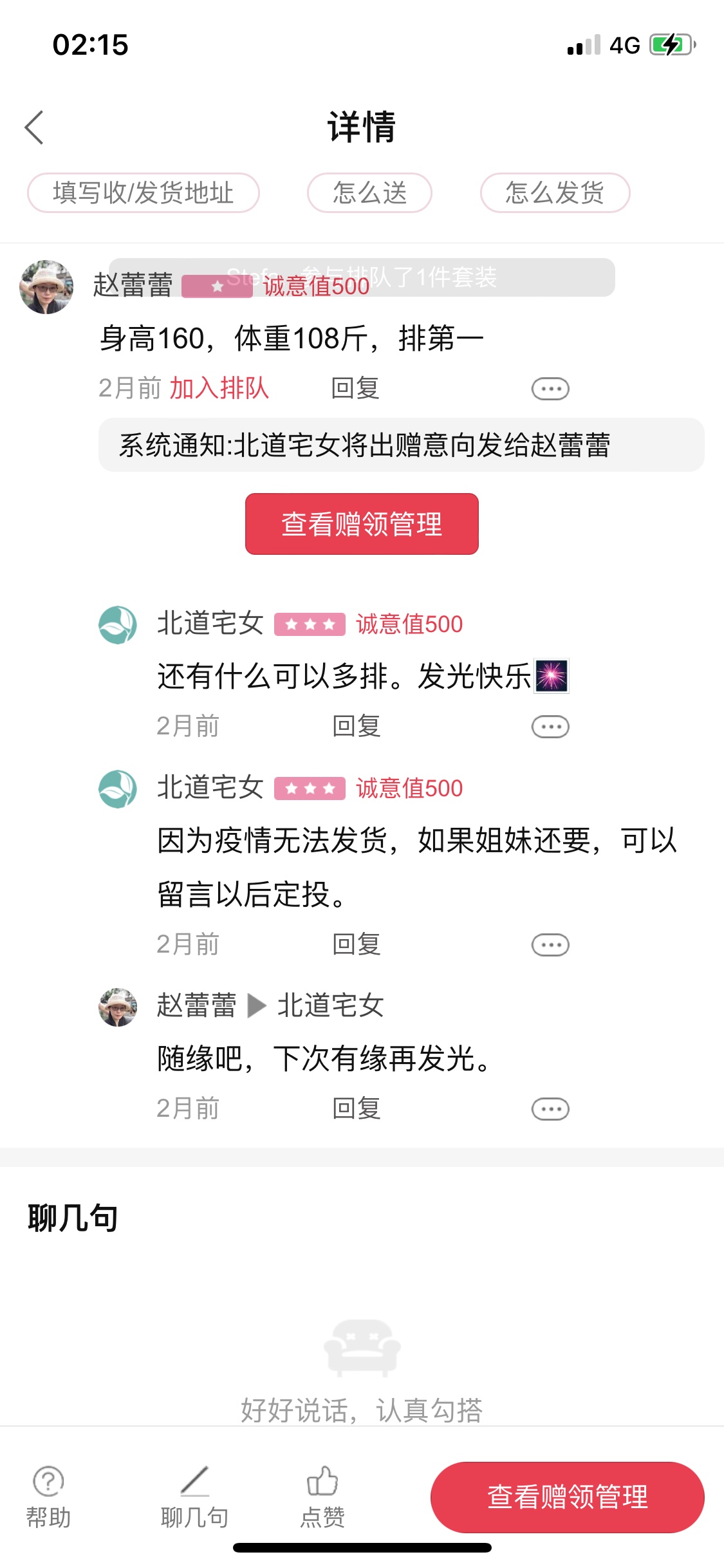This screenshot has height=1568, width=724.
Task: Open more options on 因为疫情无法发货 comment
Action: (550, 945)
